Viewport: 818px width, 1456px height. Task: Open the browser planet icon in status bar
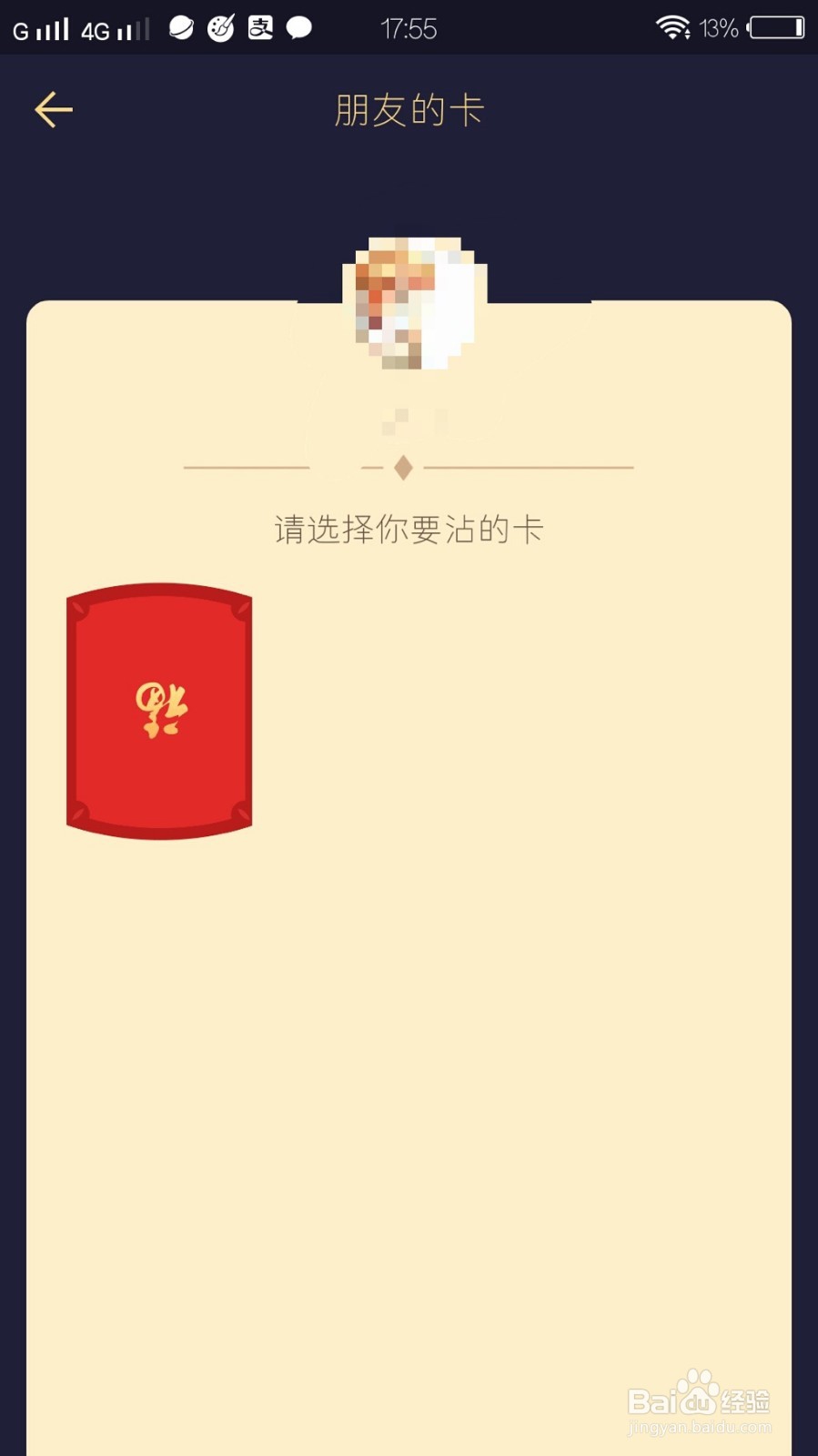[x=181, y=28]
